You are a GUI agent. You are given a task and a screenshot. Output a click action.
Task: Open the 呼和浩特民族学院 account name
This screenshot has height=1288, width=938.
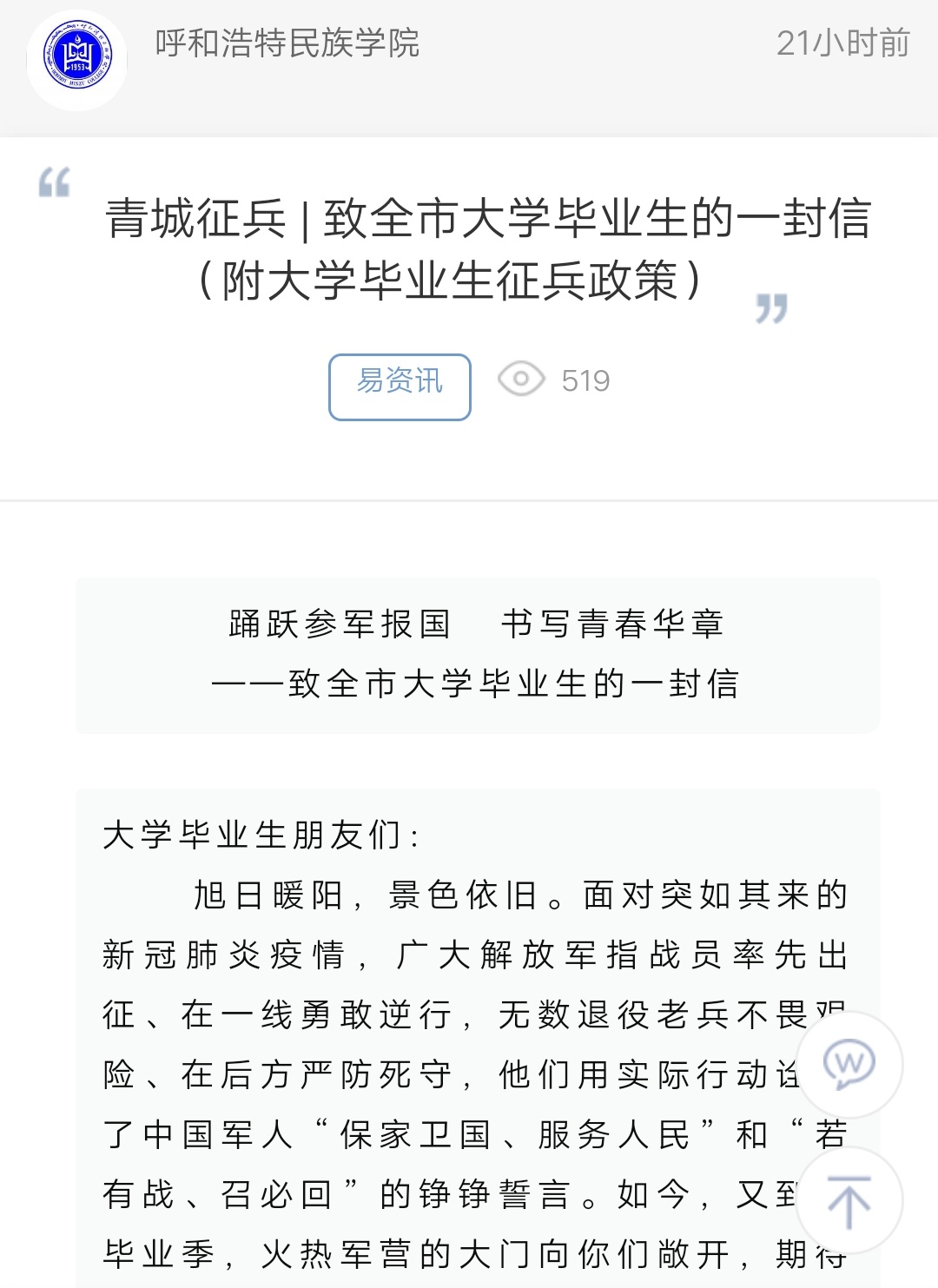tap(287, 43)
